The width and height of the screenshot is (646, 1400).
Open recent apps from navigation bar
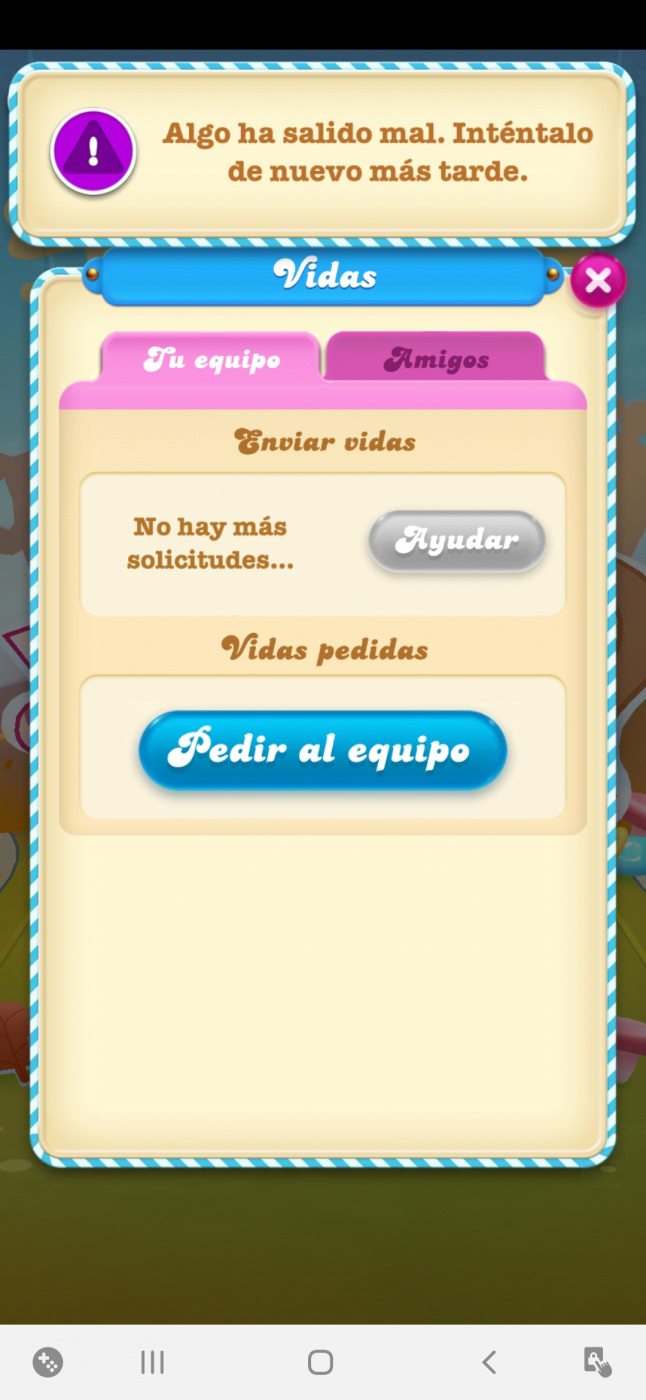(x=152, y=1362)
